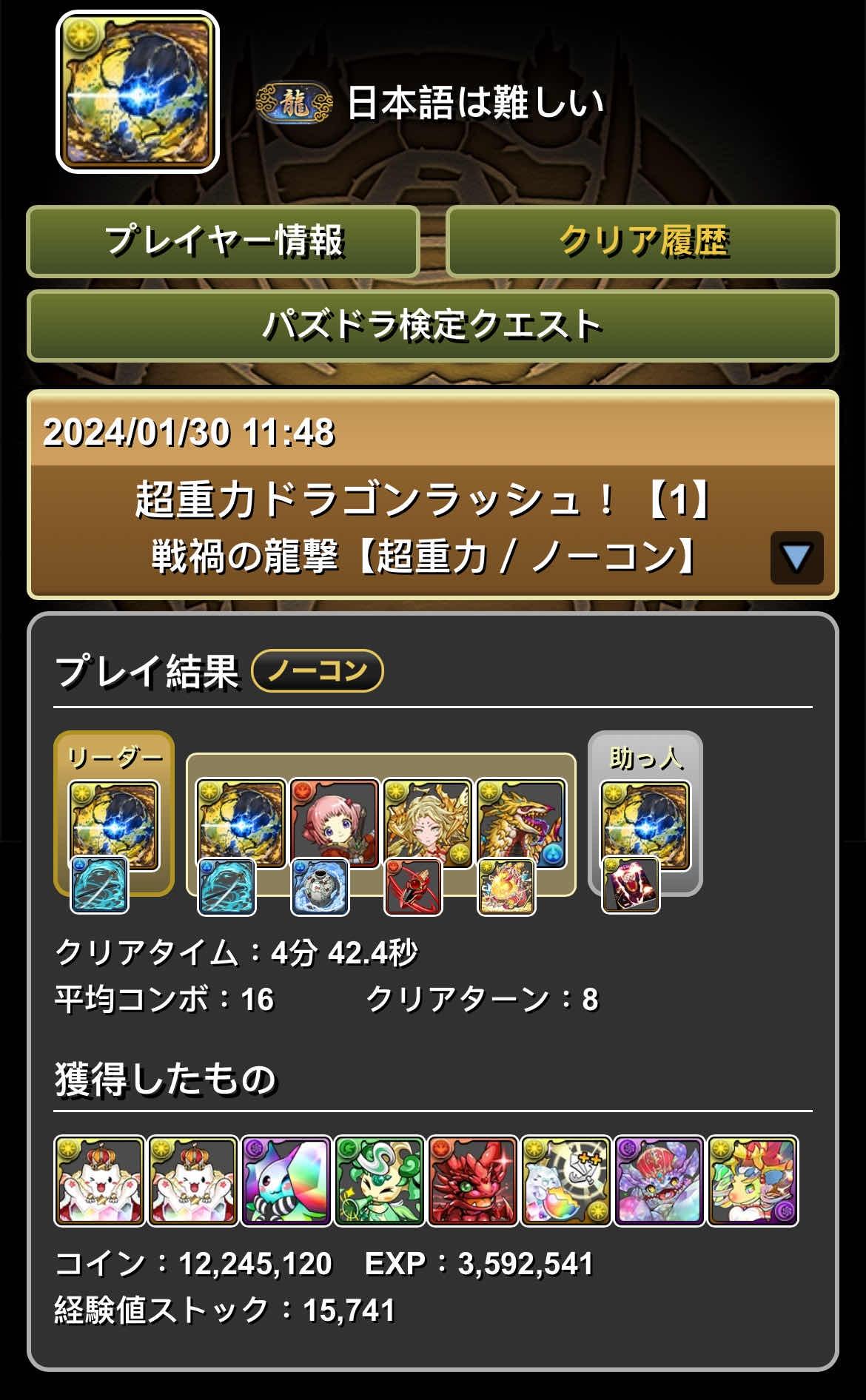The height and width of the screenshot is (1400, 866).
Task: Tap the red dragon reward icon
Action: (x=472, y=1181)
